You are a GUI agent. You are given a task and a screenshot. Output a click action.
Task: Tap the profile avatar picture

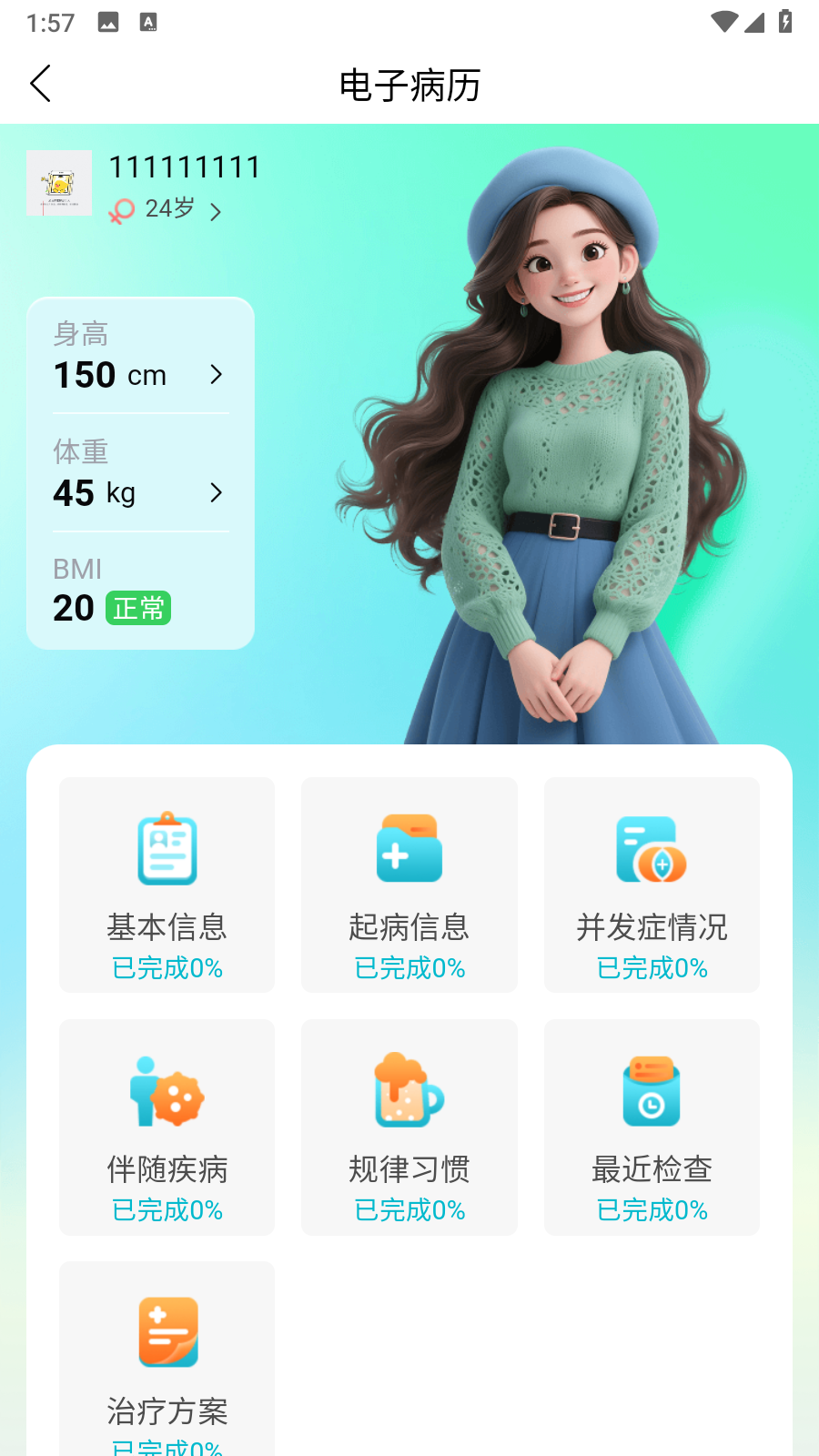[59, 183]
